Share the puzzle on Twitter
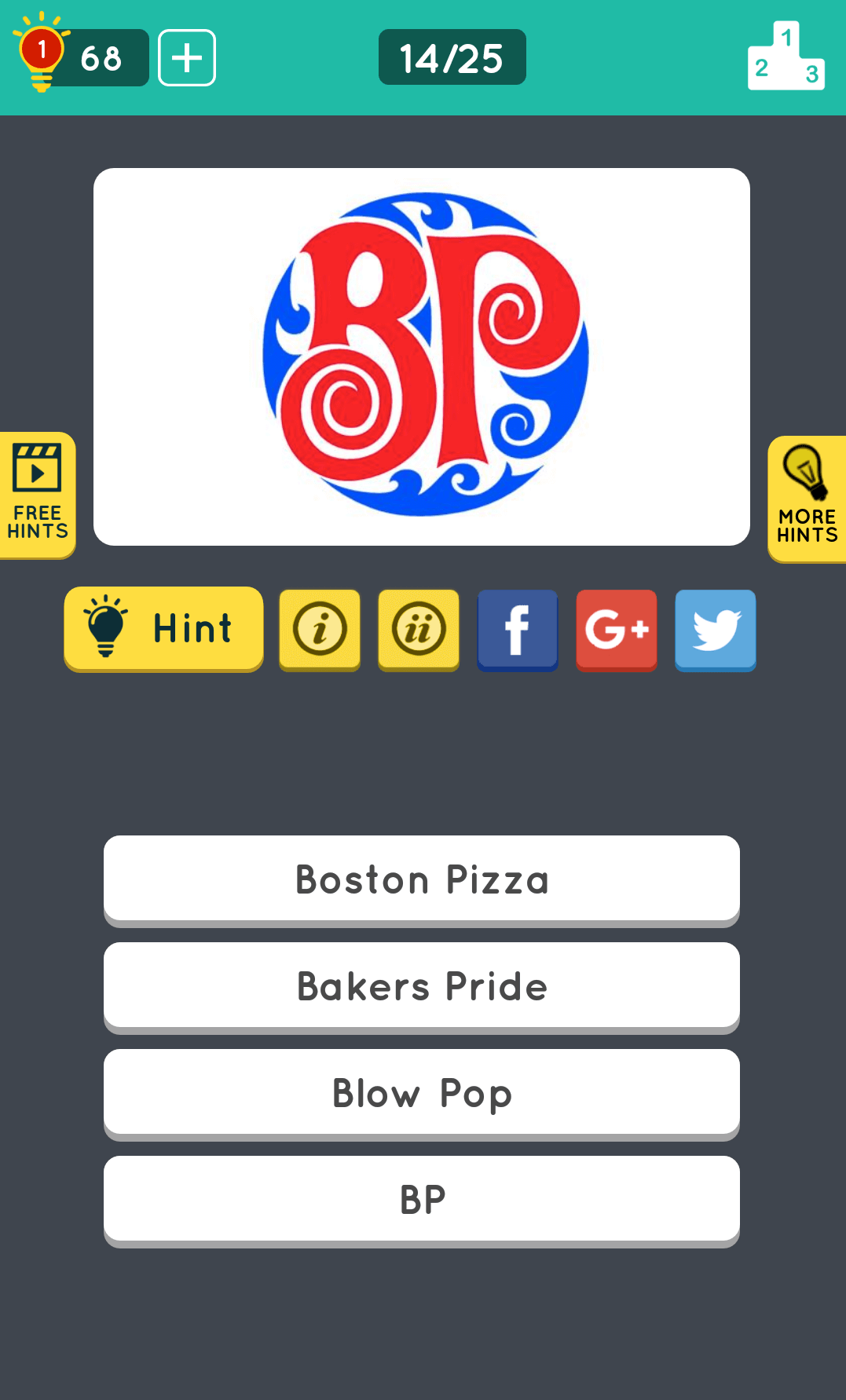846x1400 pixels. [x=716, y=630]
